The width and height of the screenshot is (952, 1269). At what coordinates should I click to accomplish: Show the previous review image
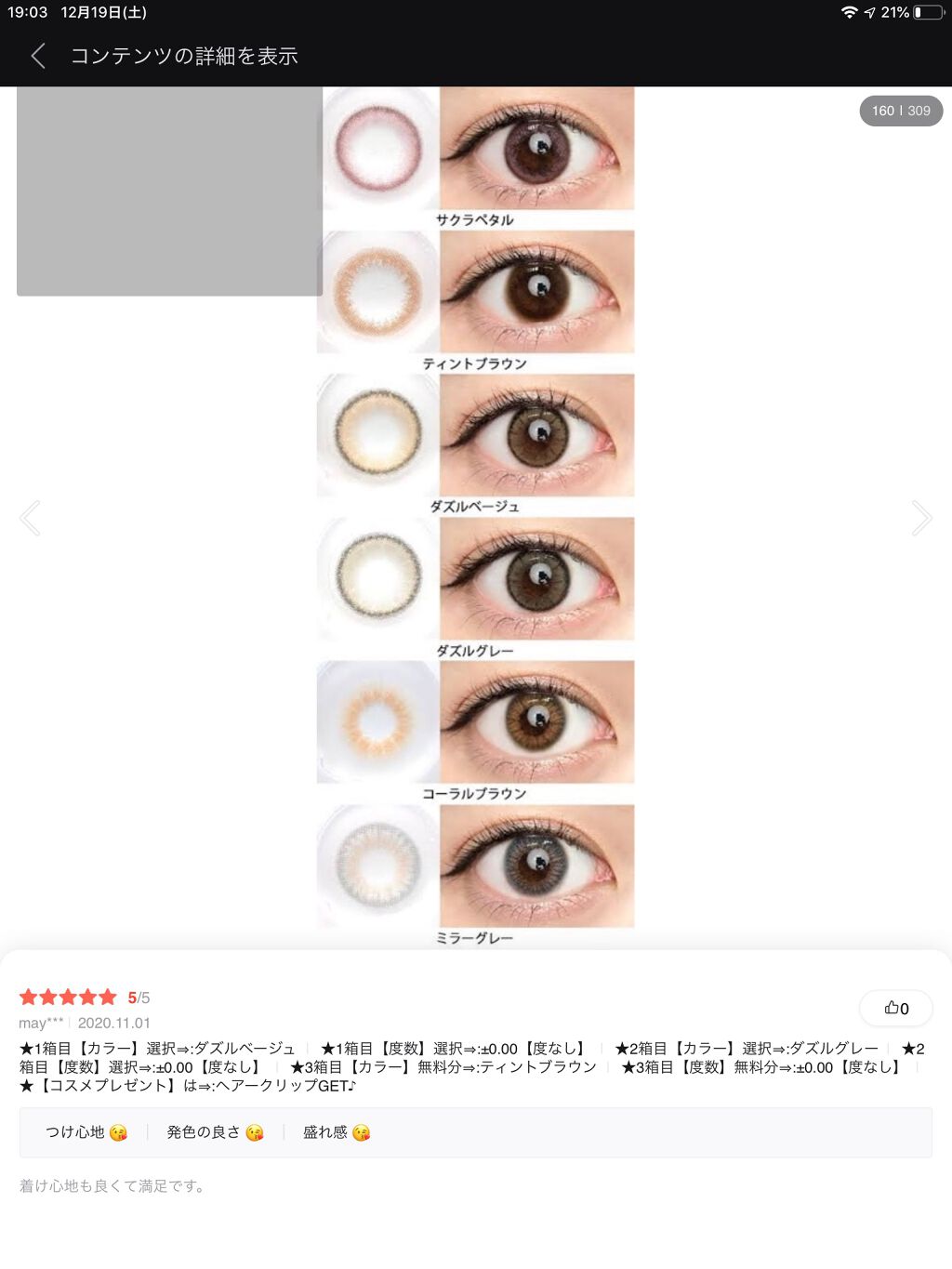tap(30, 518)
